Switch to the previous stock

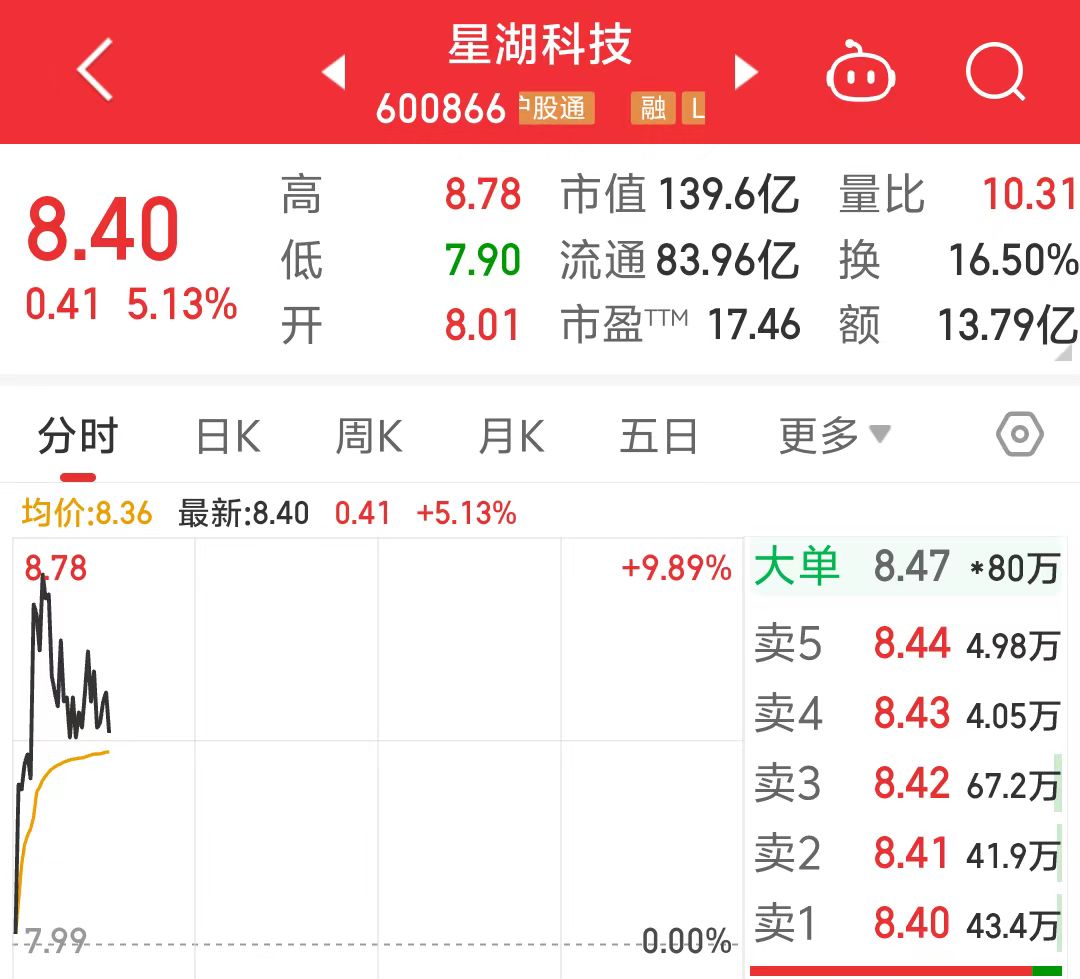(334, 72)
